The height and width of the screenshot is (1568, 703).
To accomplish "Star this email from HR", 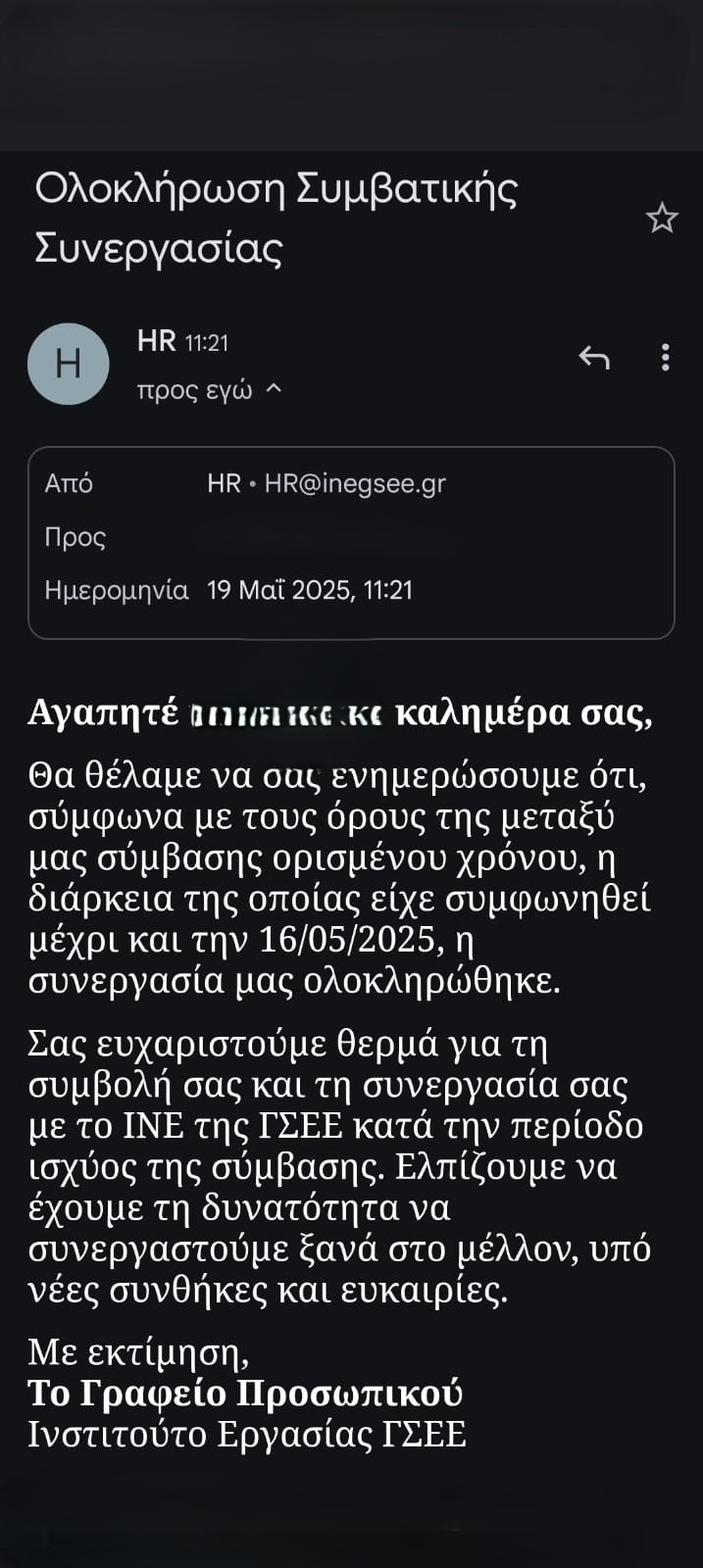I will tap(663, 218).
